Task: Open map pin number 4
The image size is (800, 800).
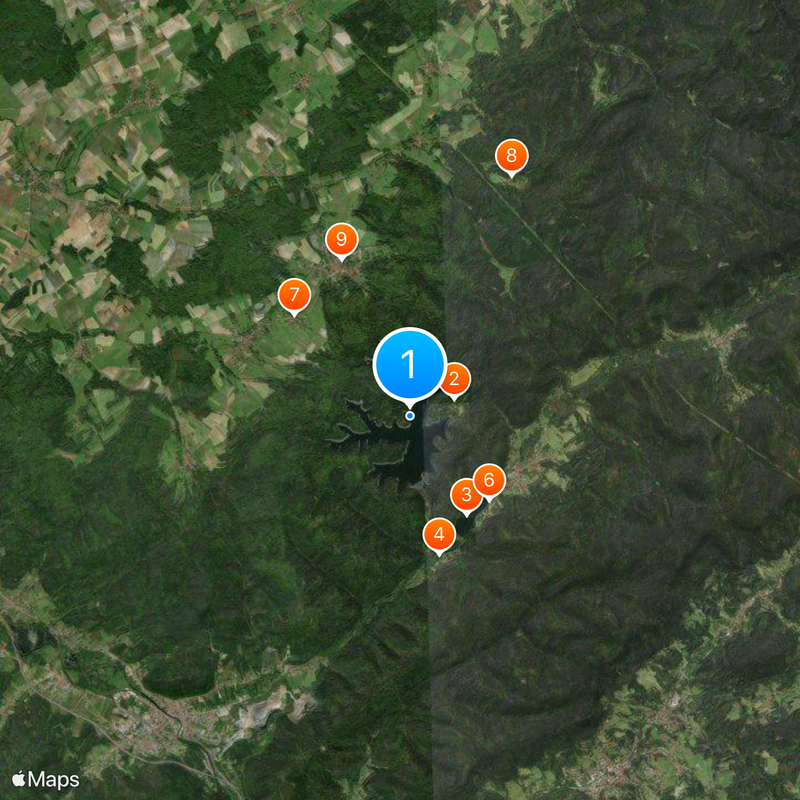Action: click(x=438, y=533)
